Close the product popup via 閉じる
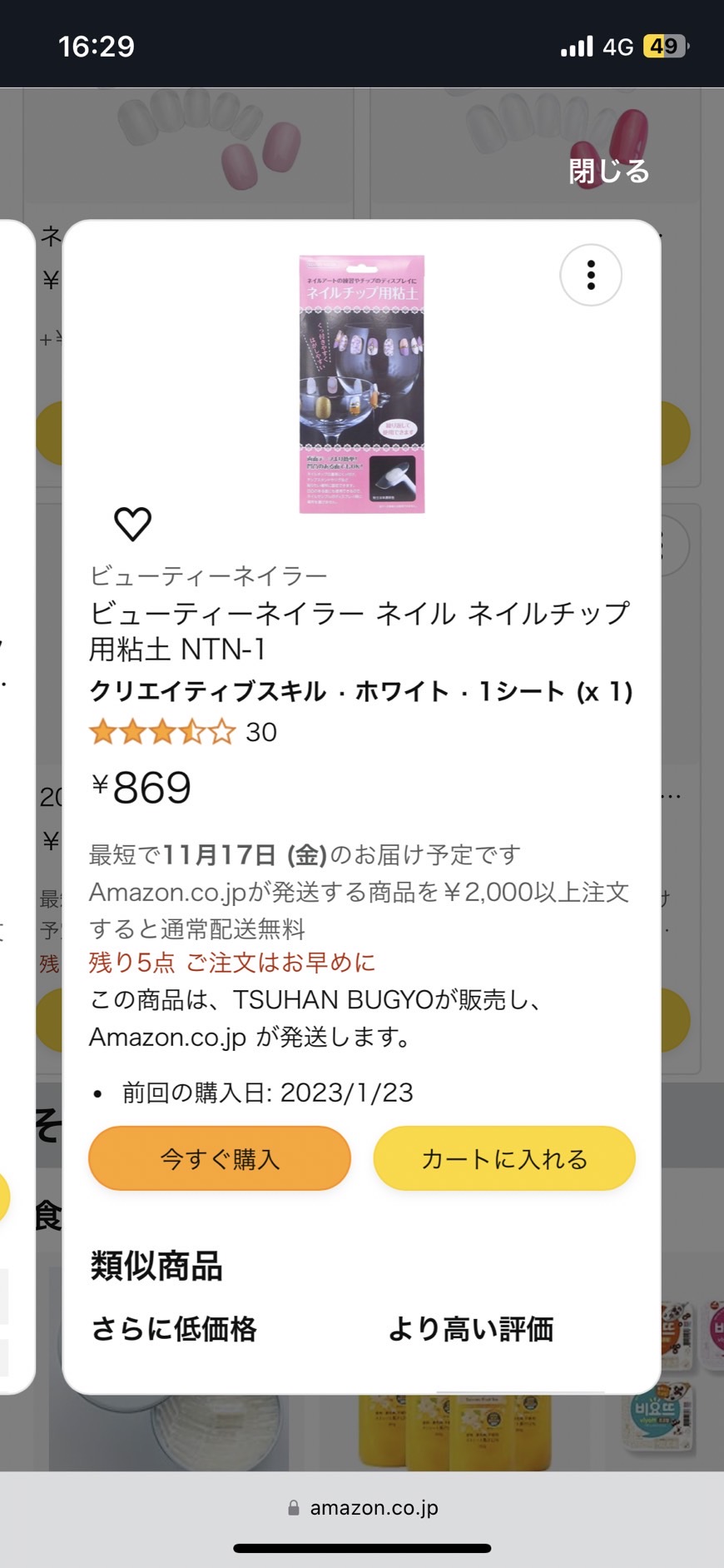 [608, 171]
